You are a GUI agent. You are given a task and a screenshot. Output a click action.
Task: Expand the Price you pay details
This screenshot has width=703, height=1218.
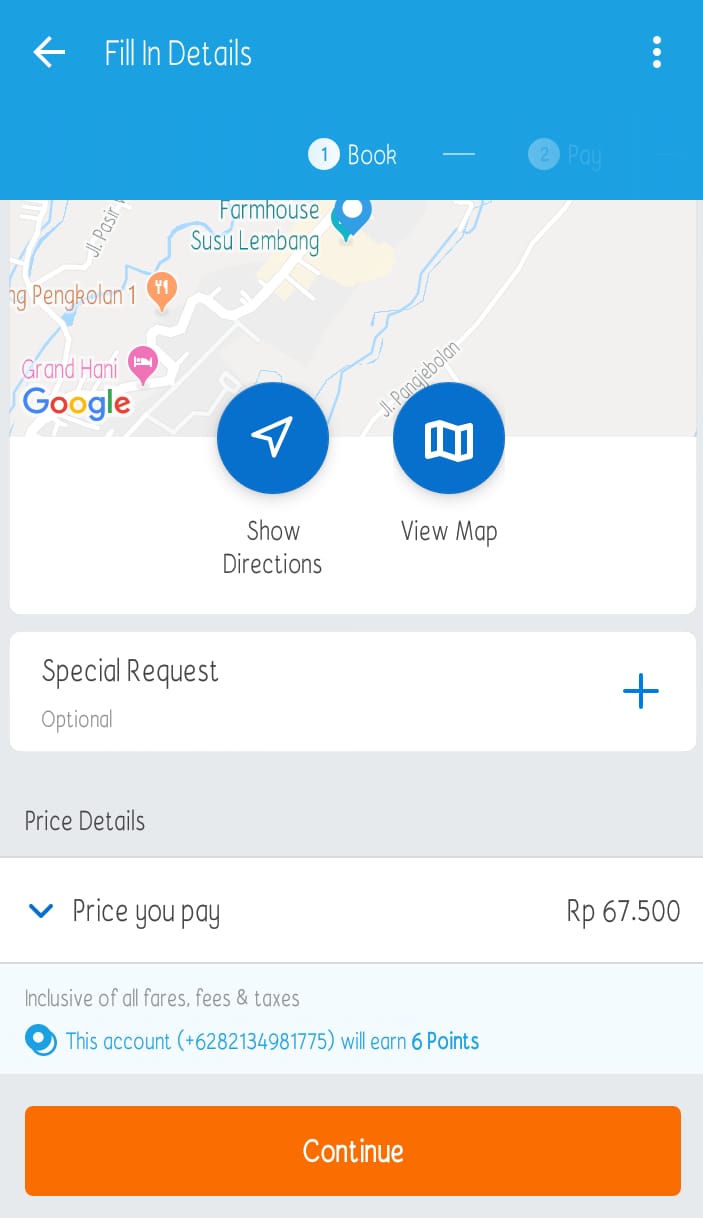tap(41, 911)
